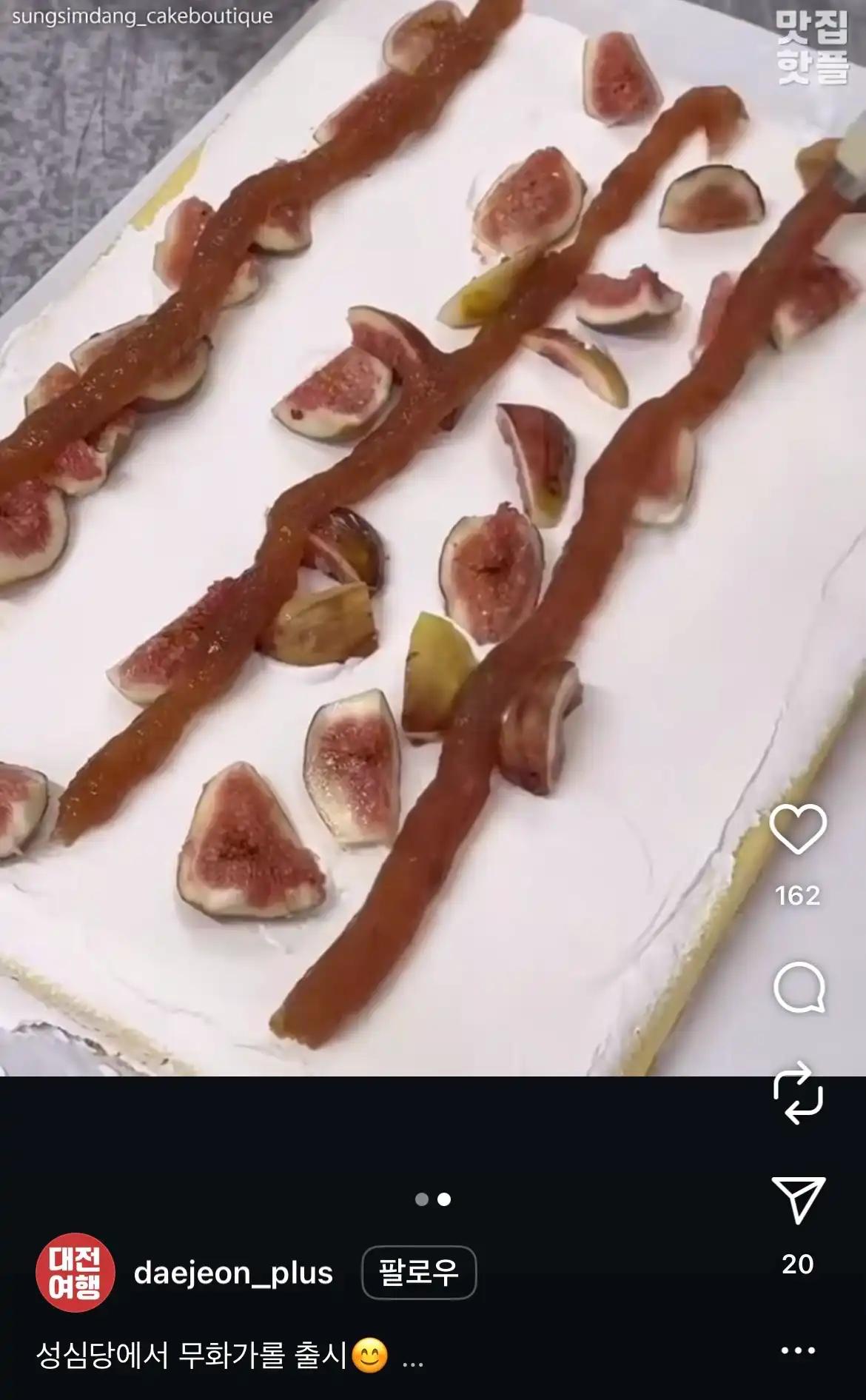Repost this reel

point(798,1093)
